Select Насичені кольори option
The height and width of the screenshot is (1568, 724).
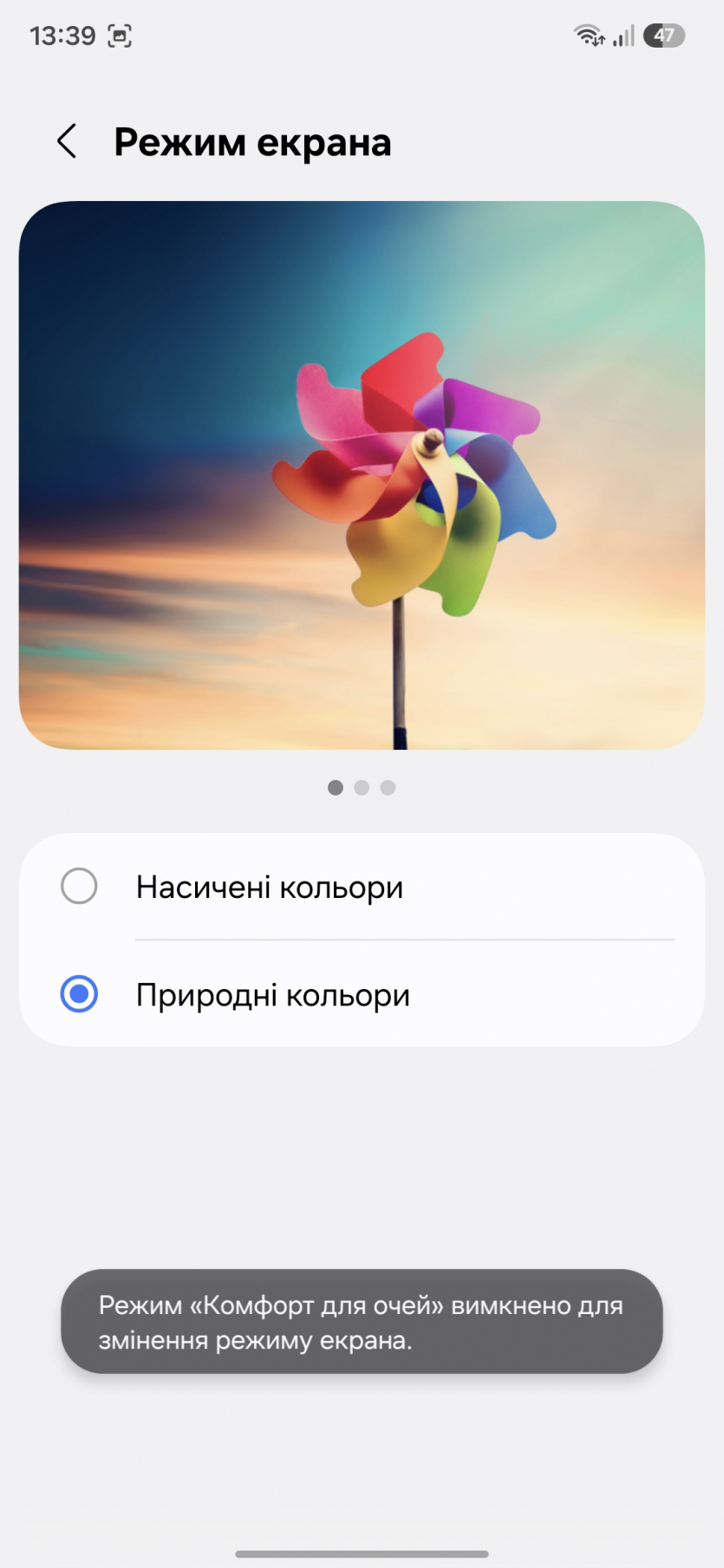tap(79, 887)
